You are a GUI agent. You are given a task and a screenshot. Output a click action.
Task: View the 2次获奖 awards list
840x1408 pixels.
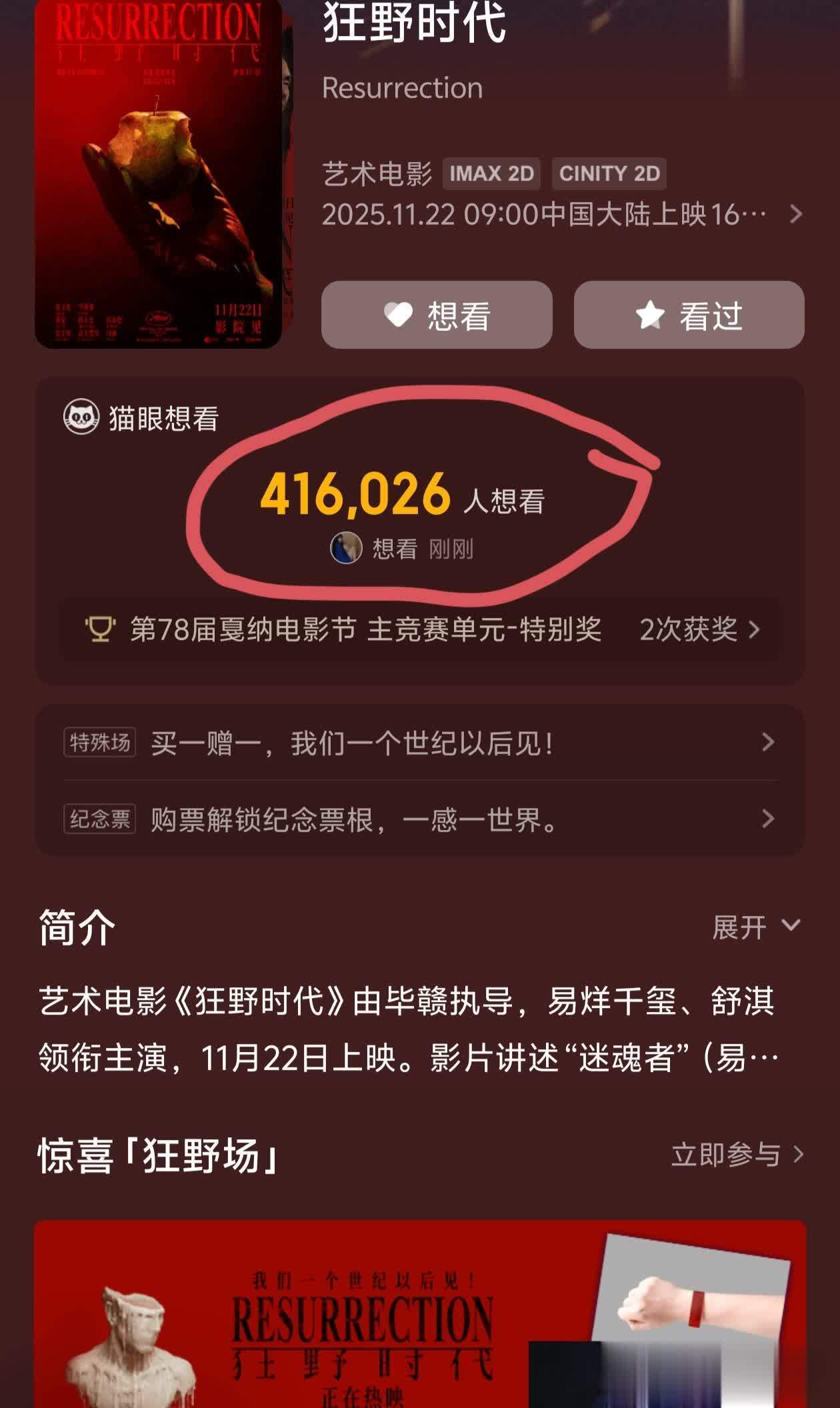point(699,629)
